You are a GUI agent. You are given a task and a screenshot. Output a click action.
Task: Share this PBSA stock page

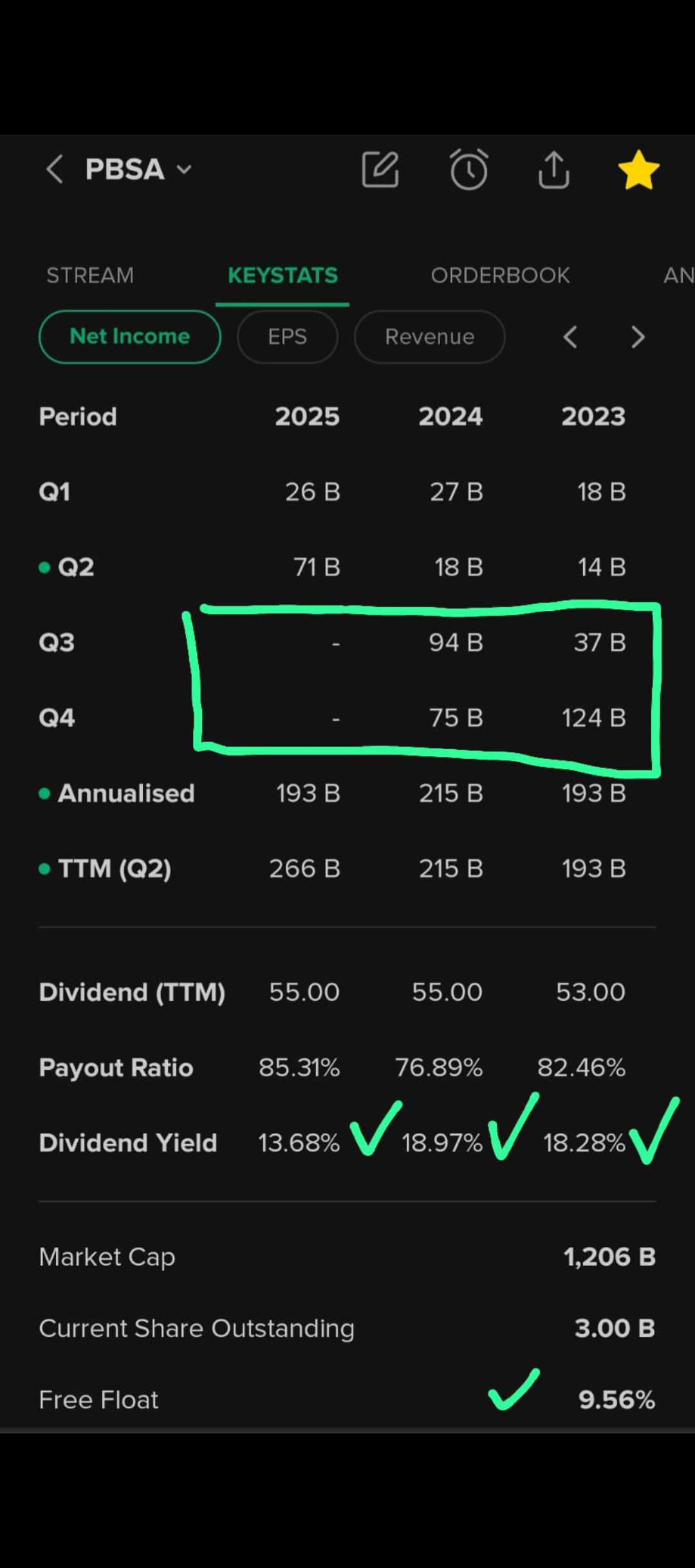tap(553, 170)
